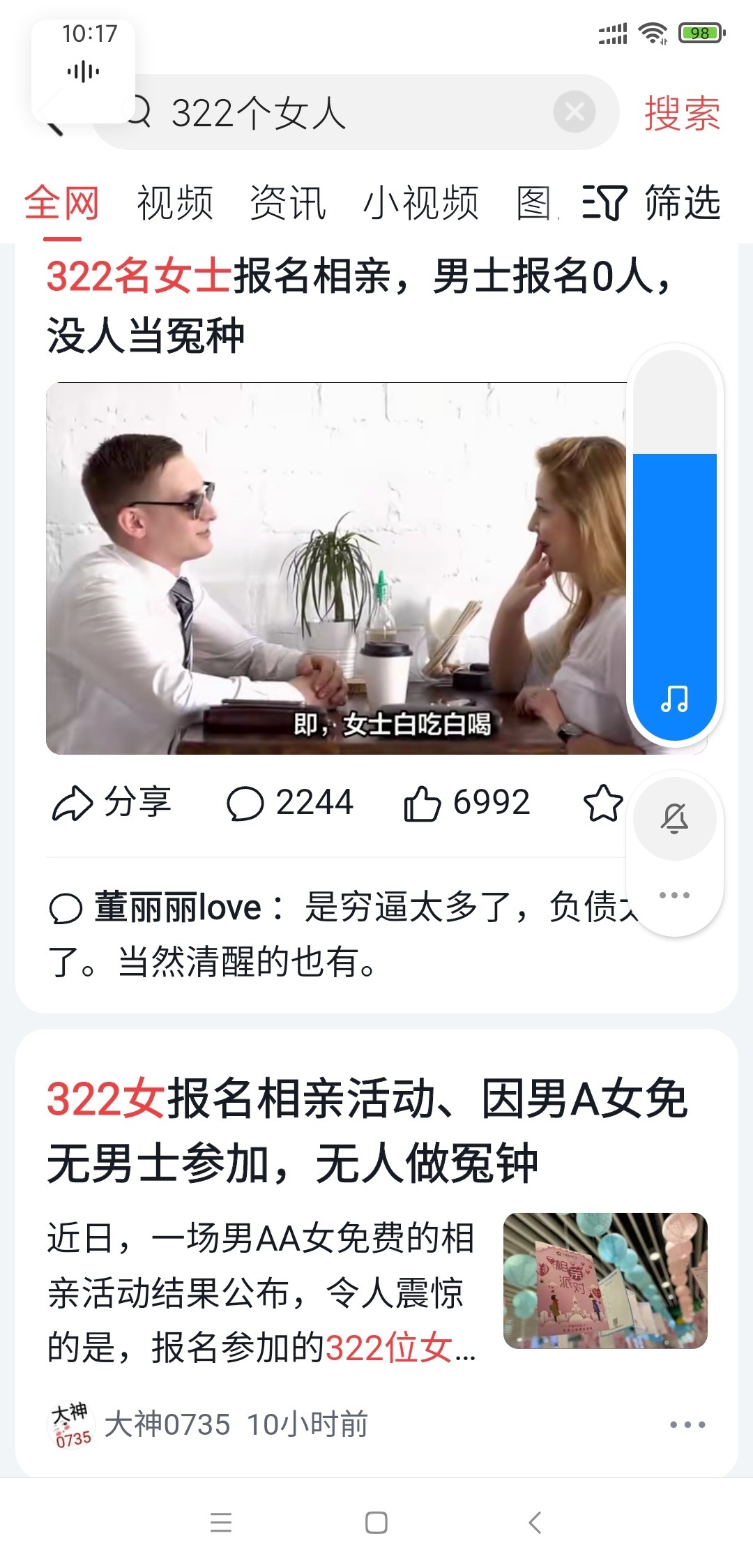Share the 322名女士 video post
This screenshot has height=1568, width=753.
(x=112, y=803)
